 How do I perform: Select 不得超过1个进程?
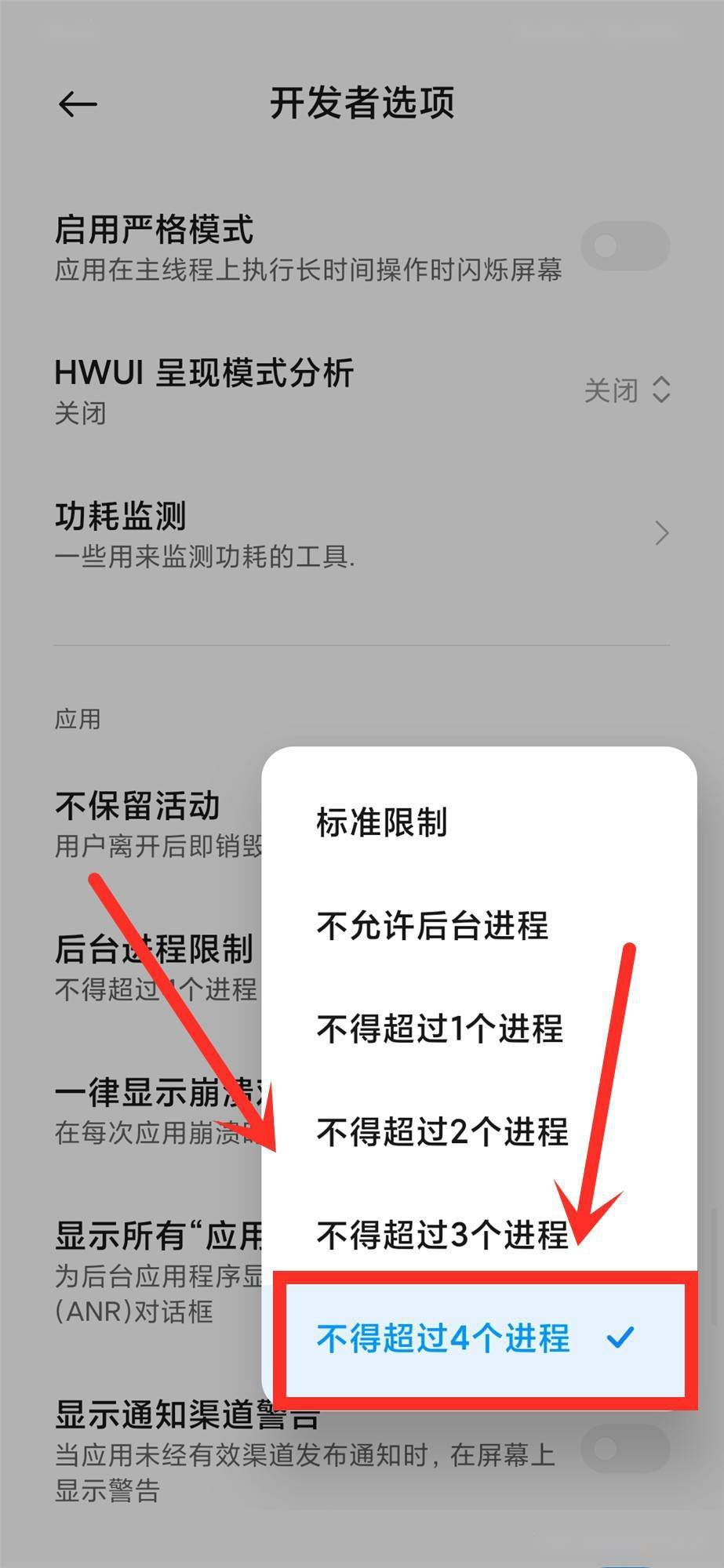[x=439, y=1029]
